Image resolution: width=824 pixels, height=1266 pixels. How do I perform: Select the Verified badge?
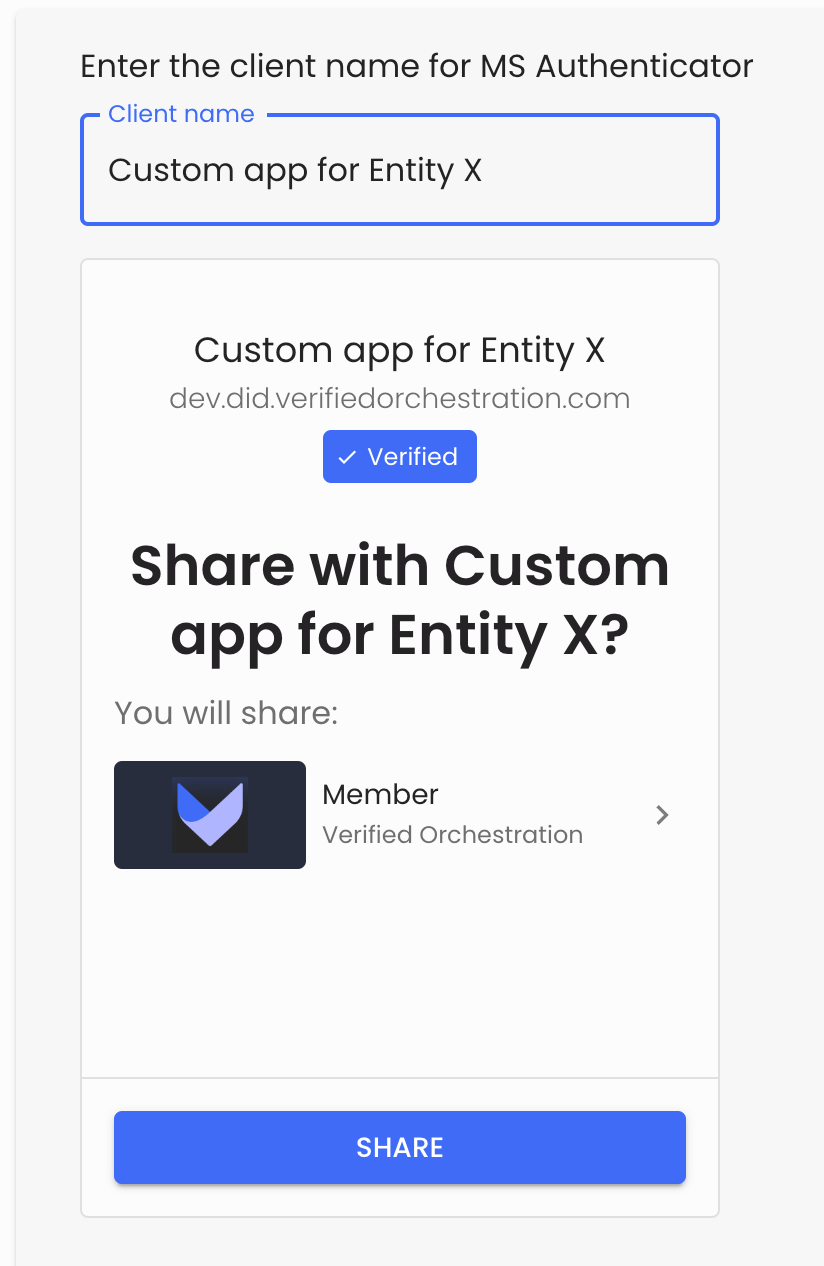[399, 456]
